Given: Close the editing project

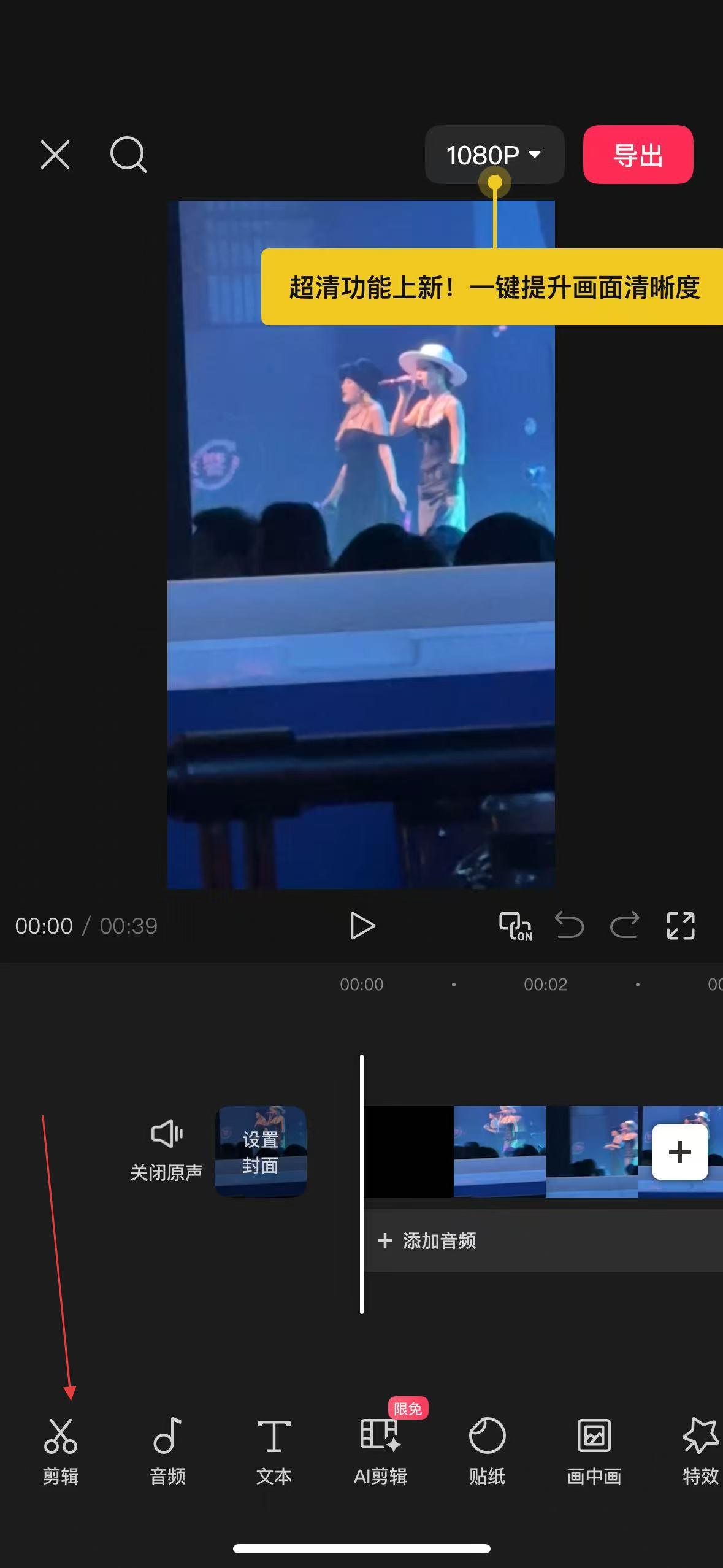Looking at the screenshot, I should tap(55, 154).
